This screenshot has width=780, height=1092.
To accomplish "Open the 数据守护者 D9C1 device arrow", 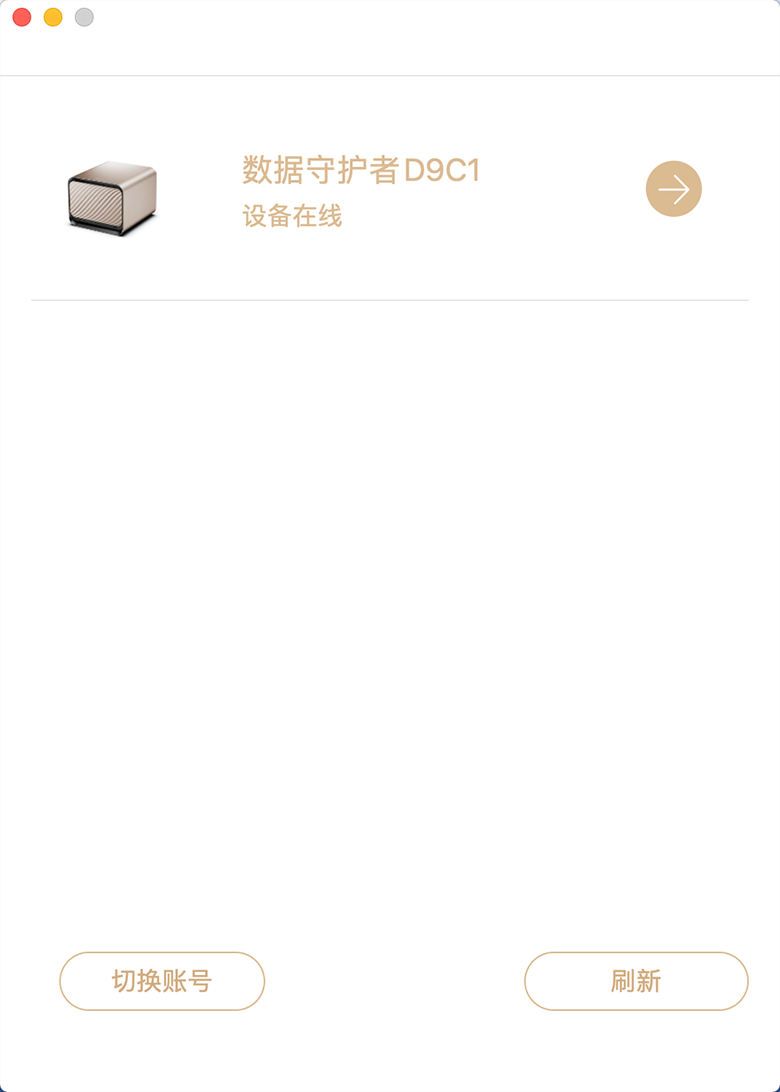I will point(674,189).
